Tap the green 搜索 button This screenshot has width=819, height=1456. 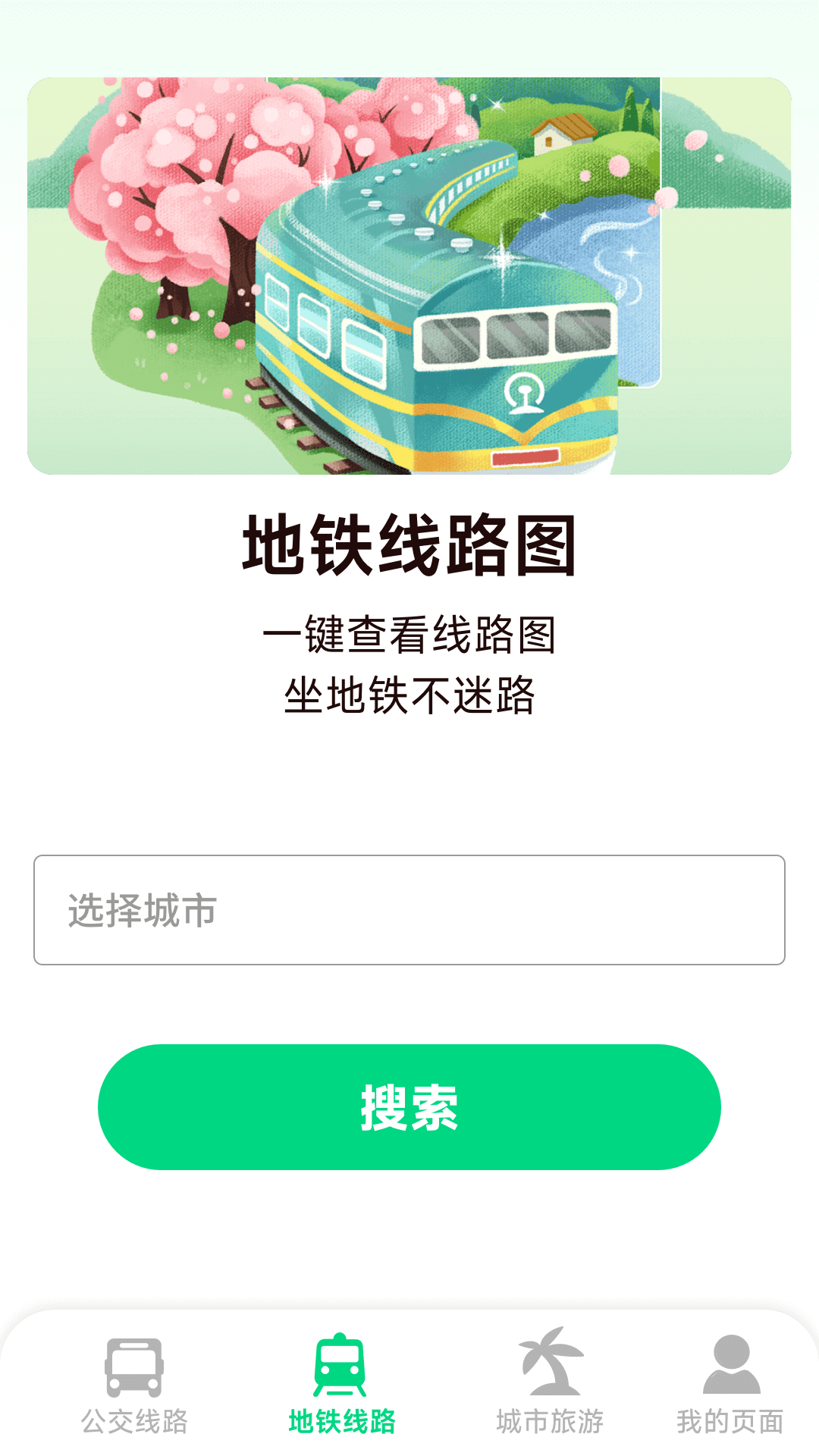tap(409, 1107)
